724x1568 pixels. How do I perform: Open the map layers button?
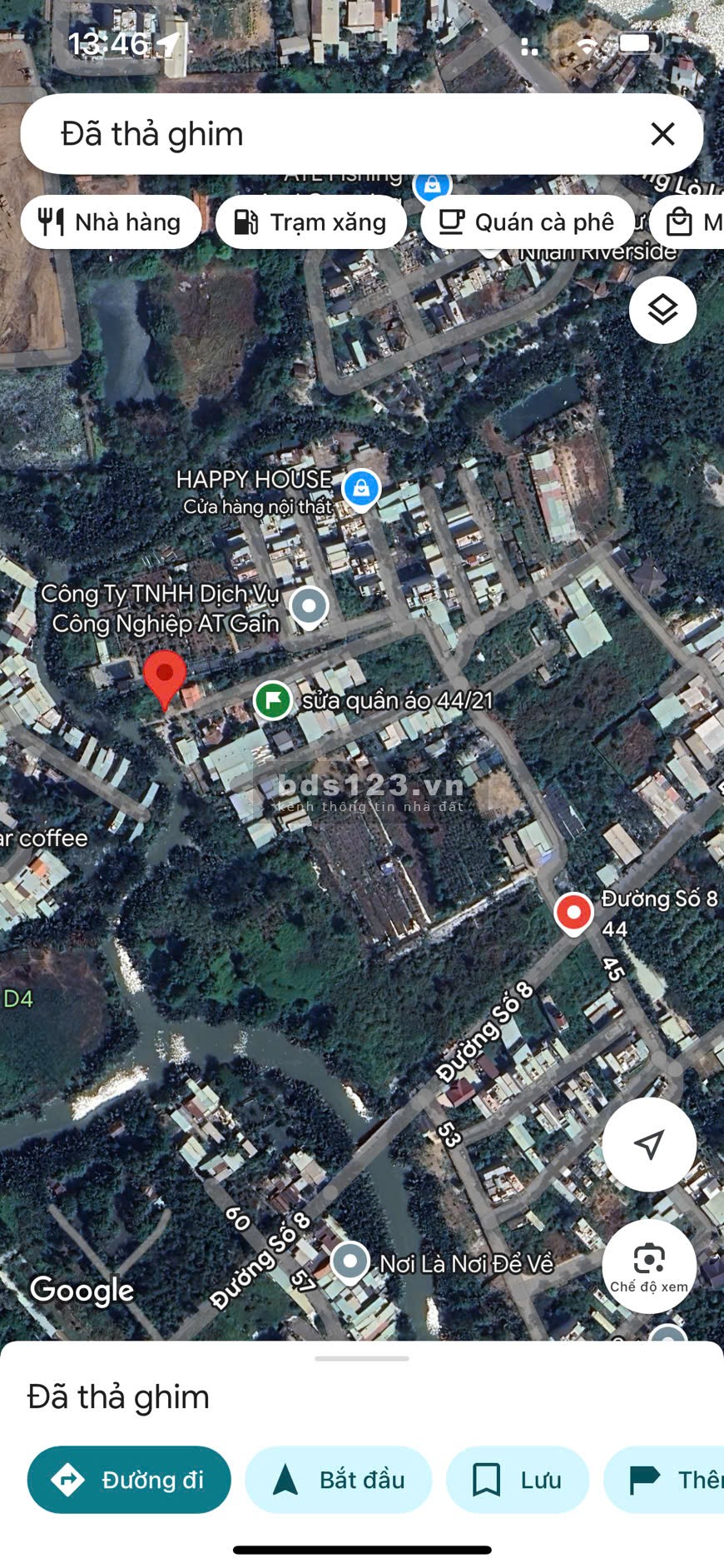(662, 310)
